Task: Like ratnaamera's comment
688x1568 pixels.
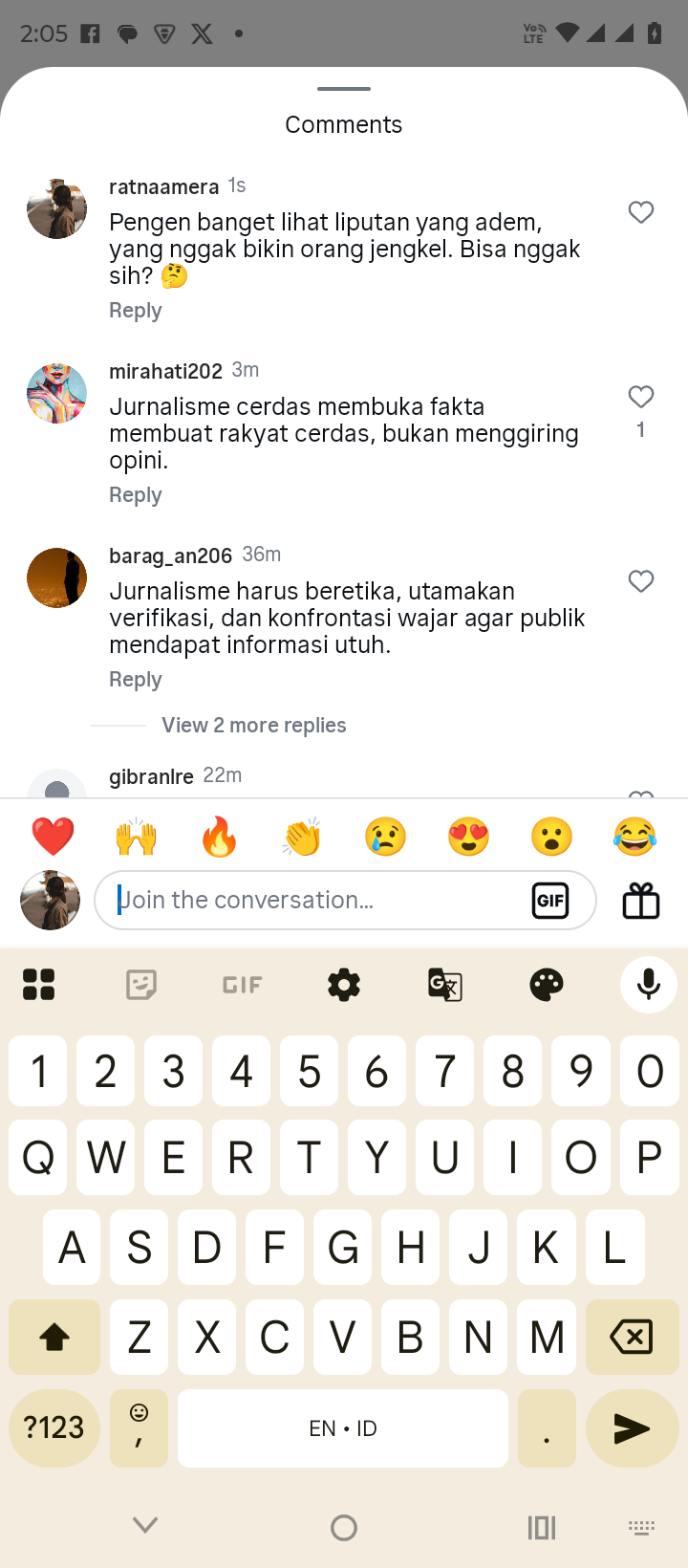Action: (641, 212)
